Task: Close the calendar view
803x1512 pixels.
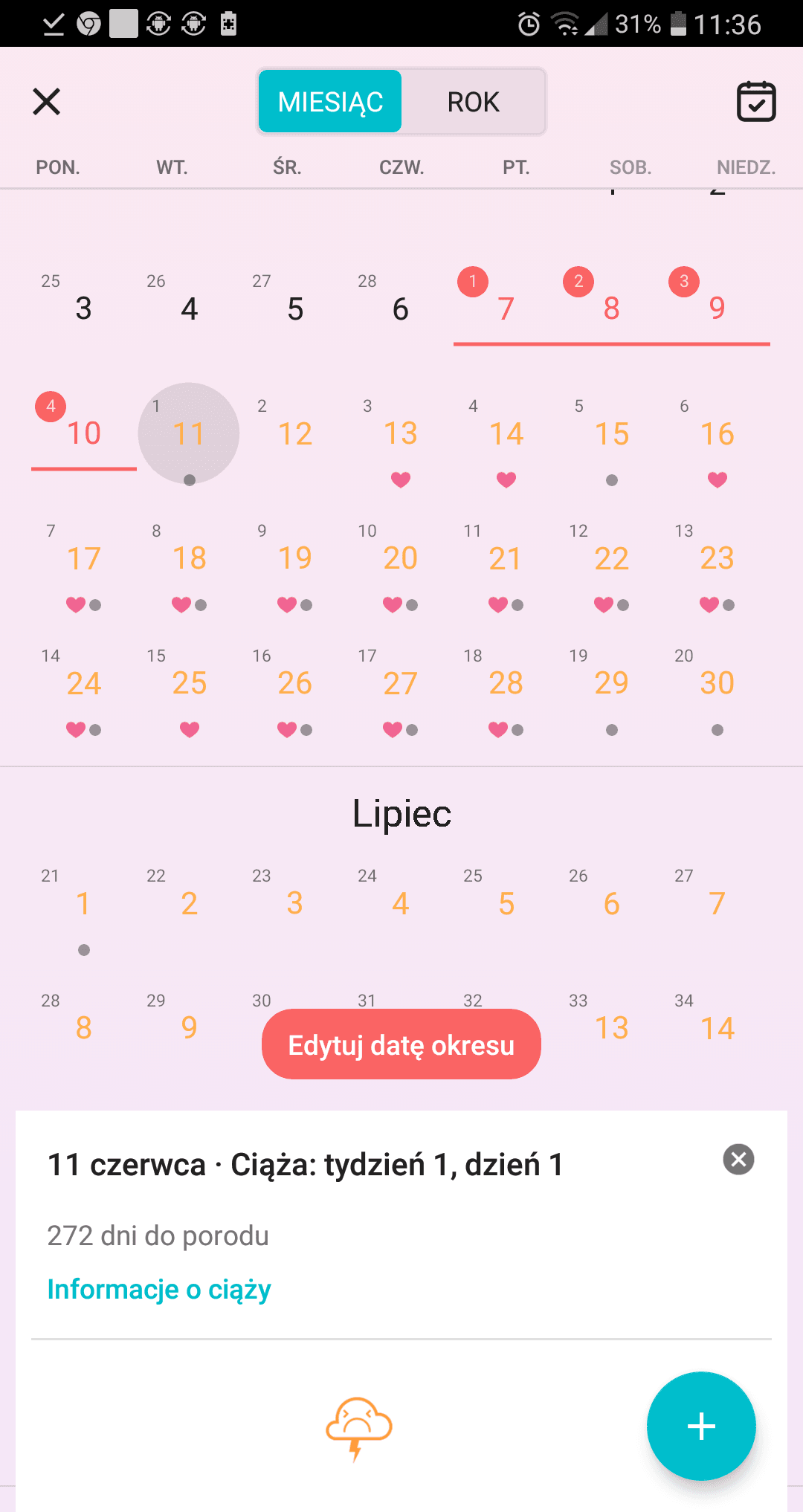Action: [x=46, y=102]
